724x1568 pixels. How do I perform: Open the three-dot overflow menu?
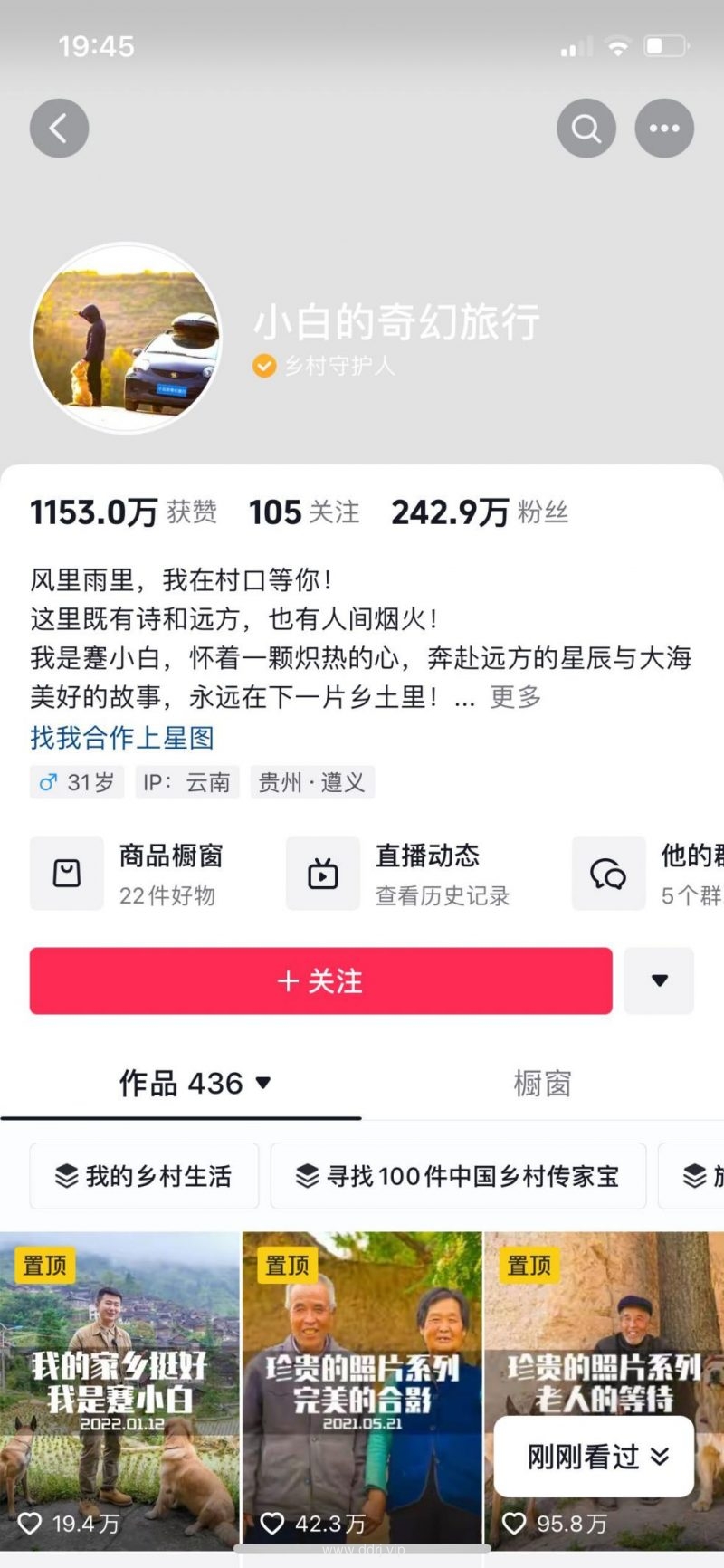664,129
